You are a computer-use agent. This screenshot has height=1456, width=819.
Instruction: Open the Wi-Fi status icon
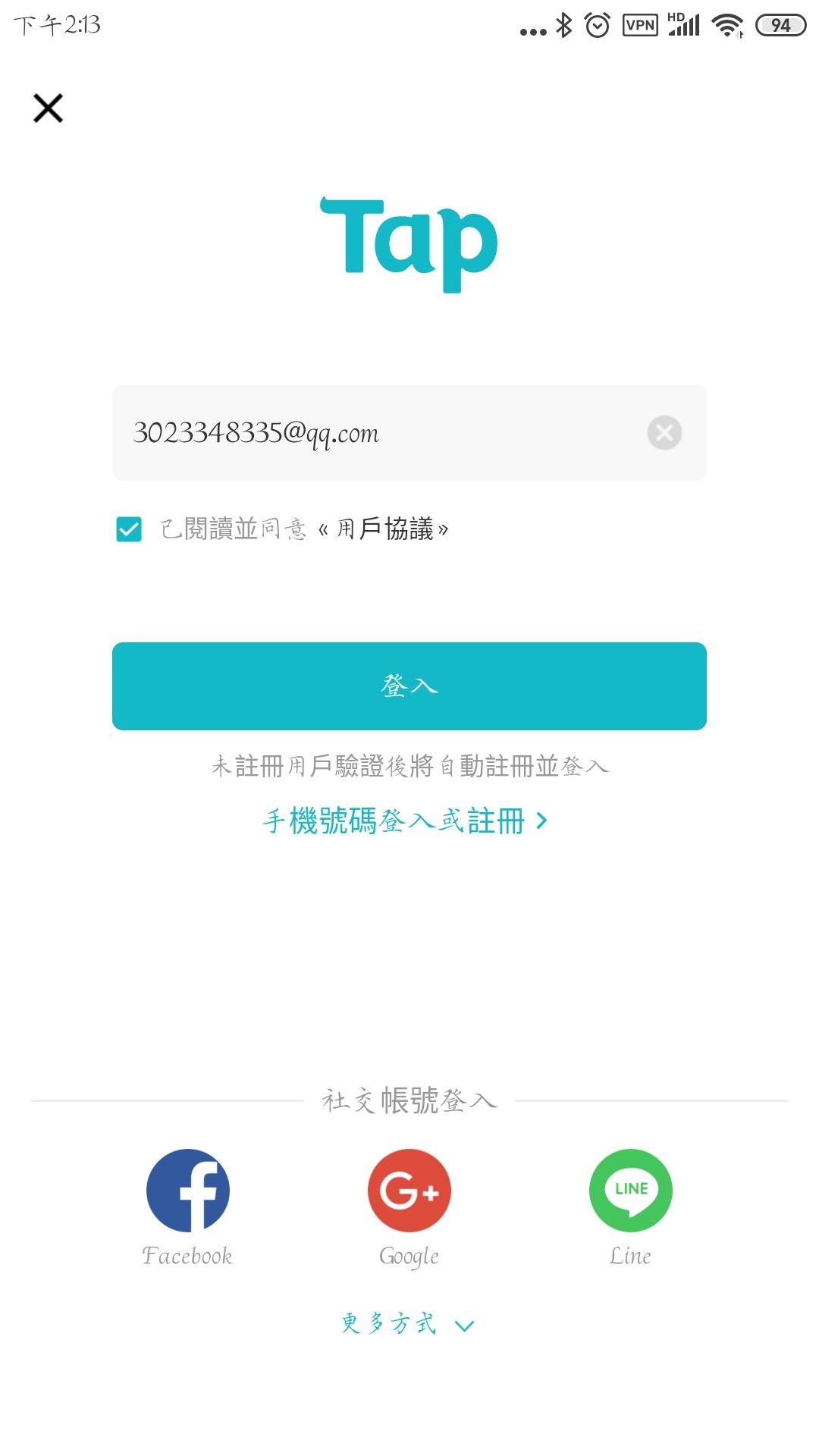coord(726,24)
